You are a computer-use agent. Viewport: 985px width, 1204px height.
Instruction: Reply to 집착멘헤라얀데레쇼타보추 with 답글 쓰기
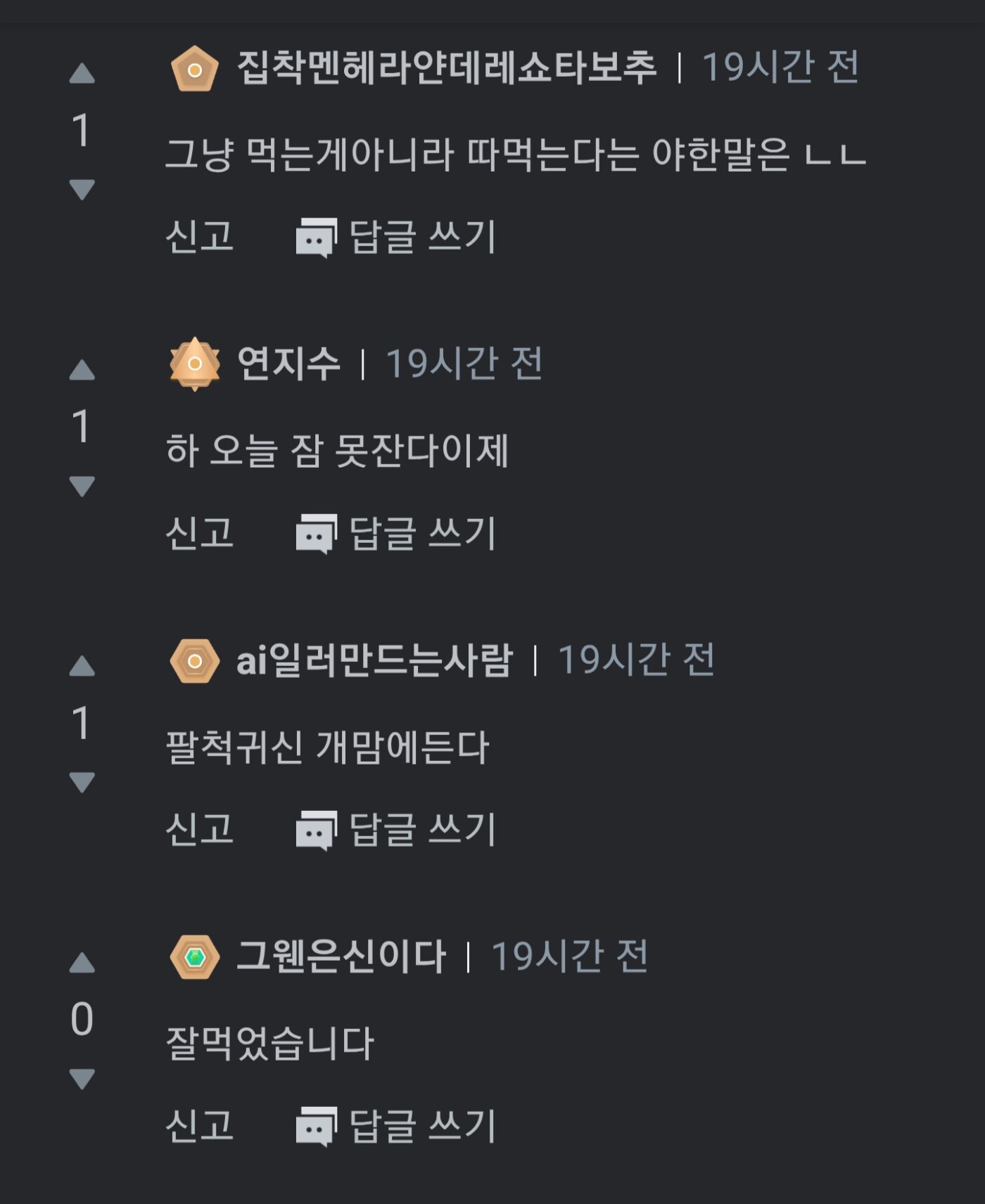(397, 236)
